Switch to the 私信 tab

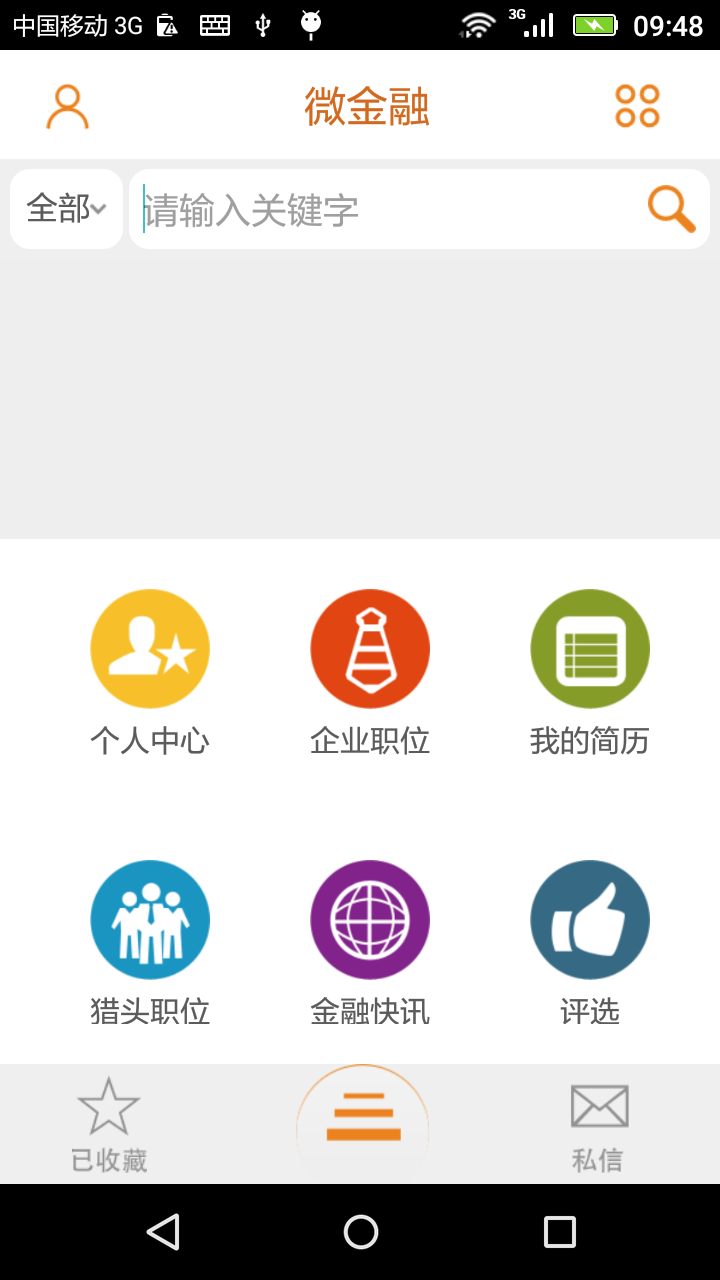pyautogui.click(x=598, y=1125)
